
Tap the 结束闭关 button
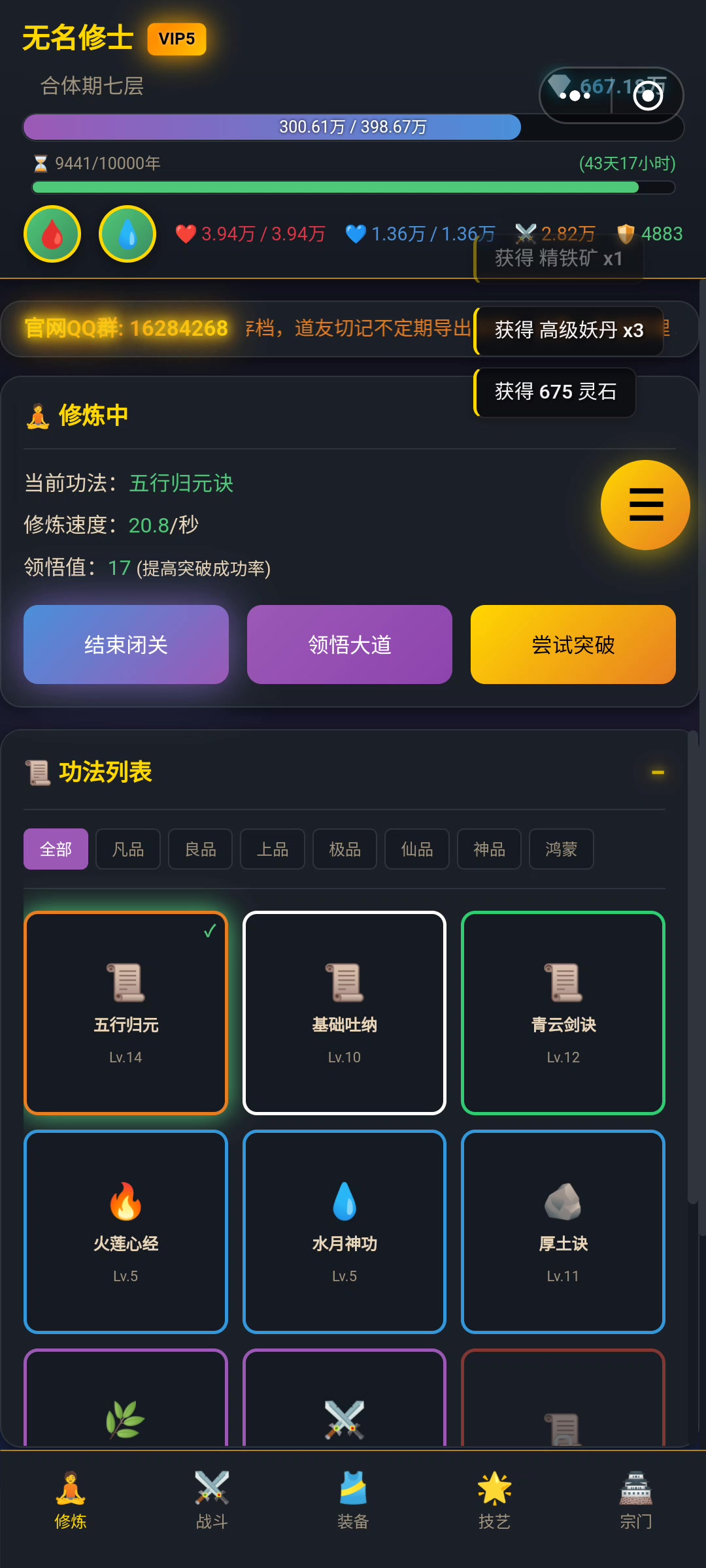[126, 645]
